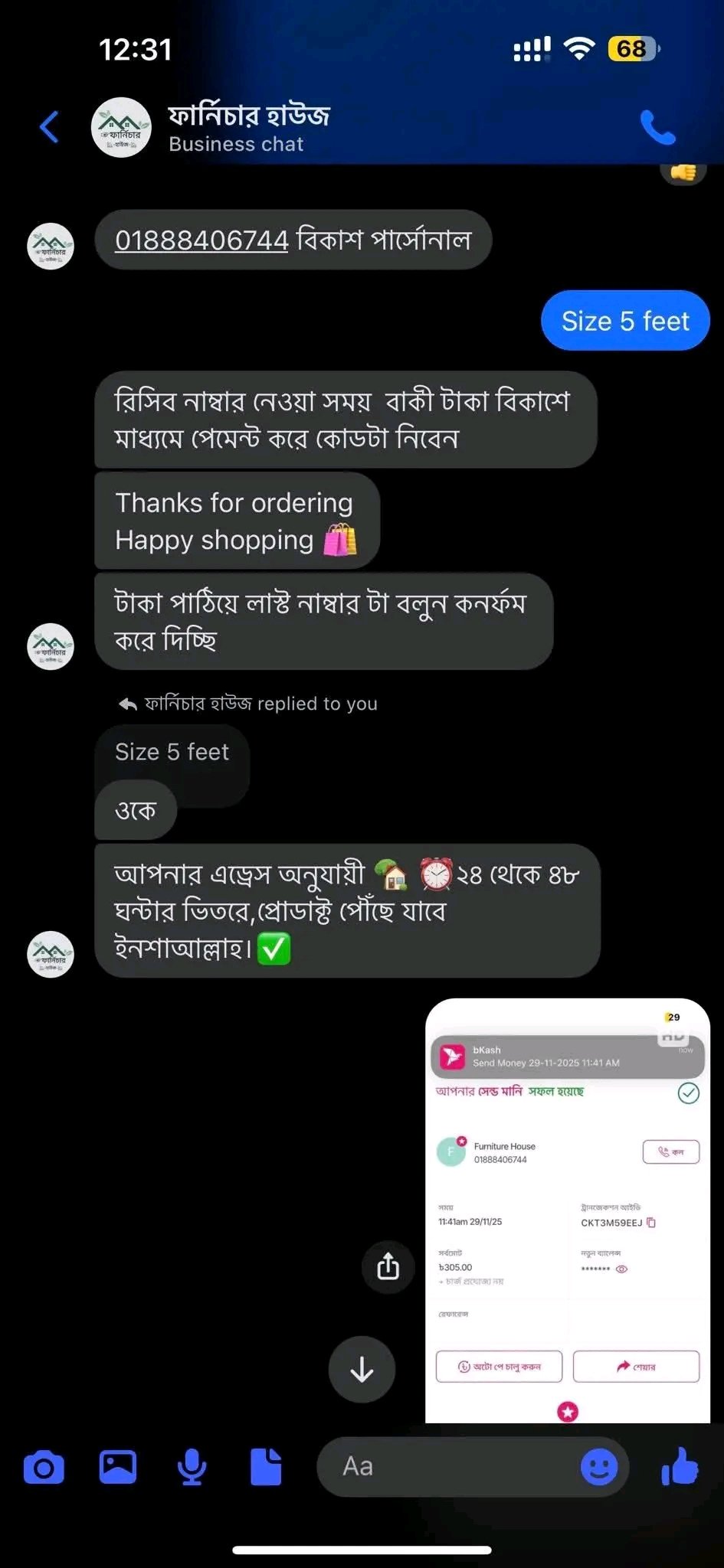Focus the Aa message field
This screenshot has width=724, height=1568.
[444, 1467]
